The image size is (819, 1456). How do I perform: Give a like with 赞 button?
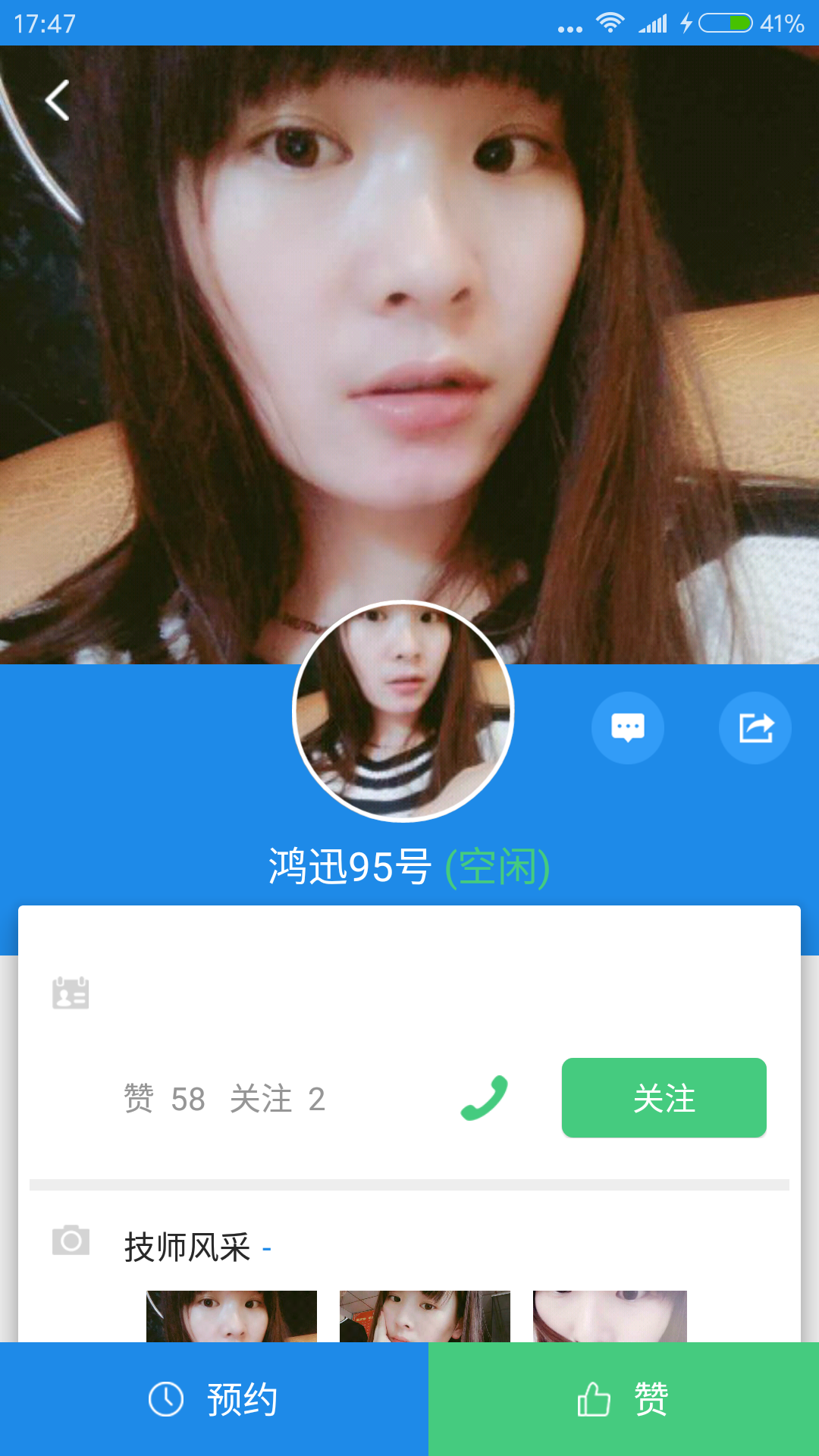(623, 1399)
